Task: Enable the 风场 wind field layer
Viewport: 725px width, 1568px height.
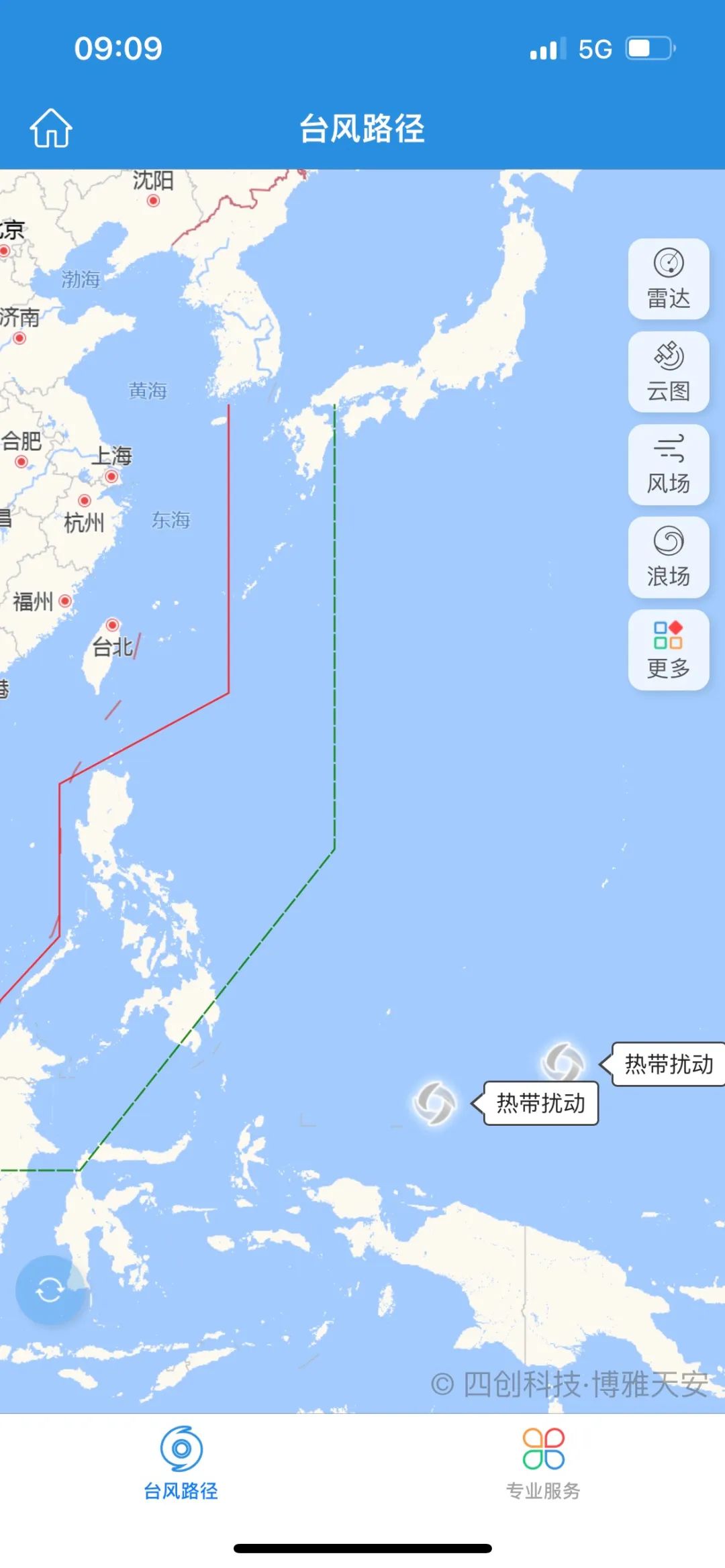Action: pyautogui.click(x=668, y=464)
